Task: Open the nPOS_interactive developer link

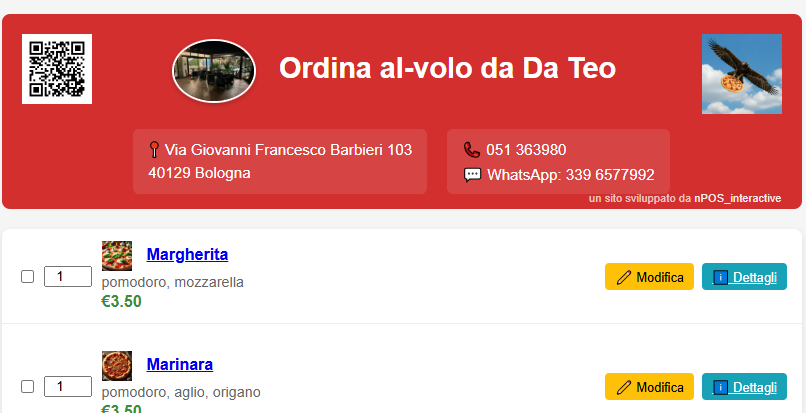Action: click(737, 198)
